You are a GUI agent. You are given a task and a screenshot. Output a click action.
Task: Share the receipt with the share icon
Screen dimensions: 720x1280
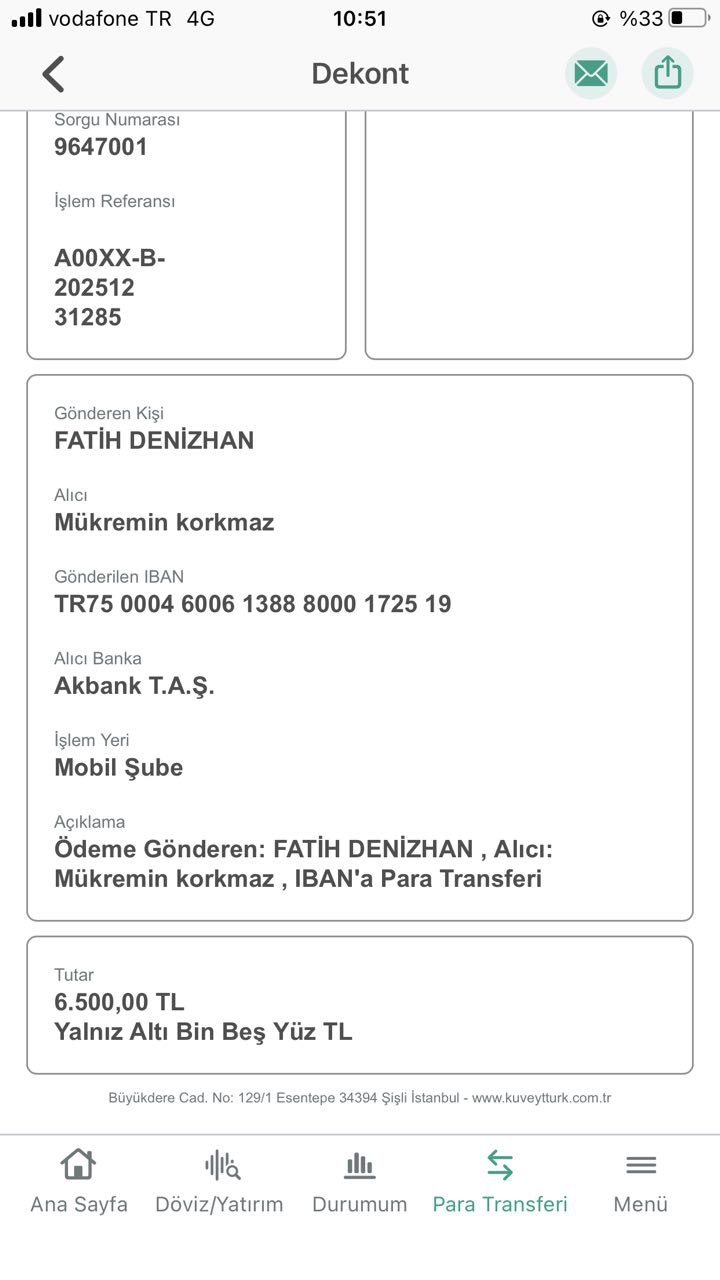tap(667, 73)
